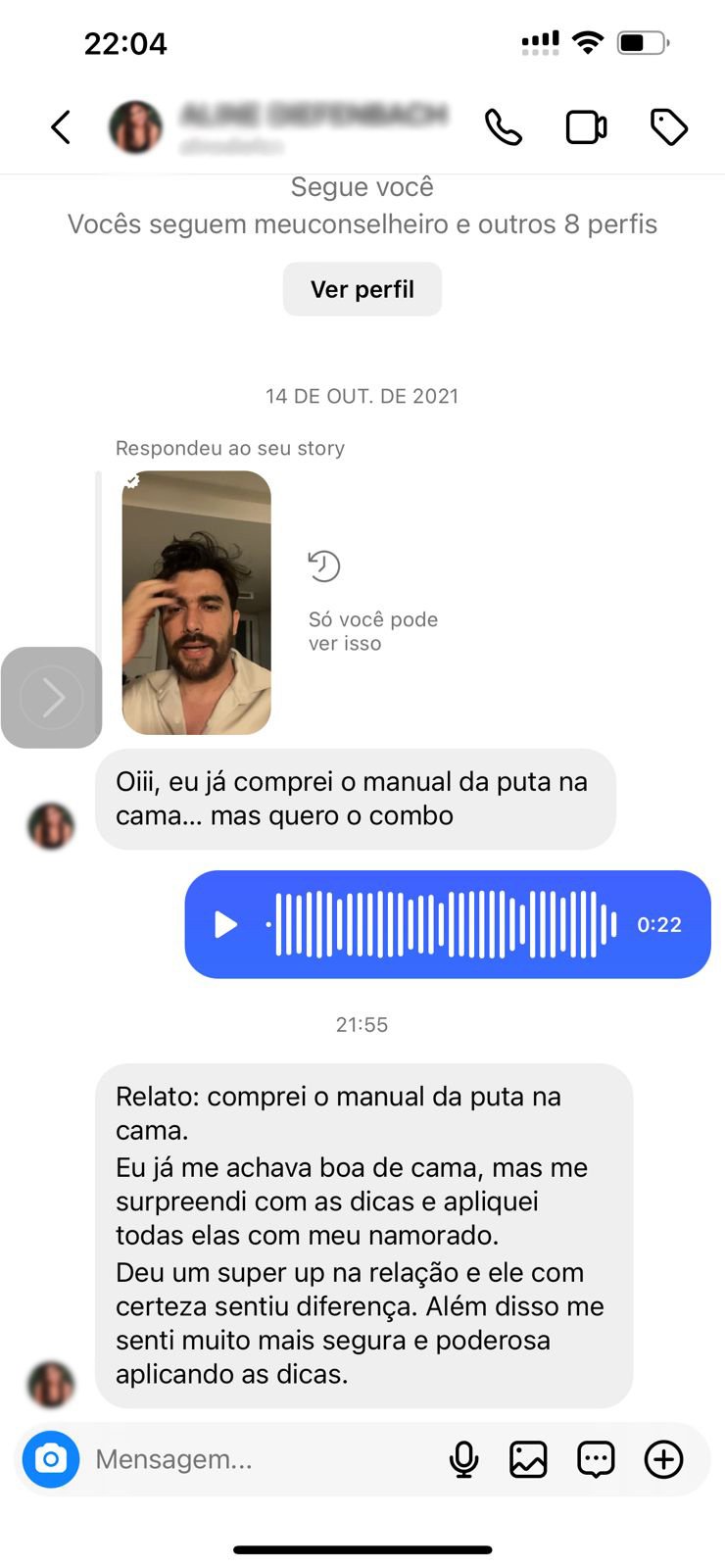Open the label tag icon
The image size is (725, 1568).
tap(669, 127)
